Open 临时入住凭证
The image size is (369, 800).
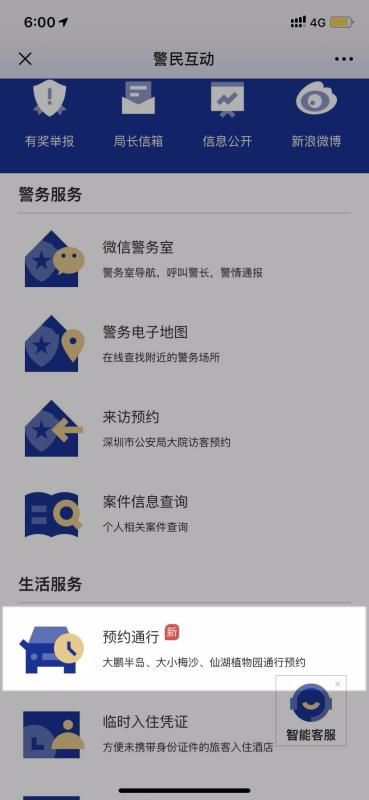148,734
